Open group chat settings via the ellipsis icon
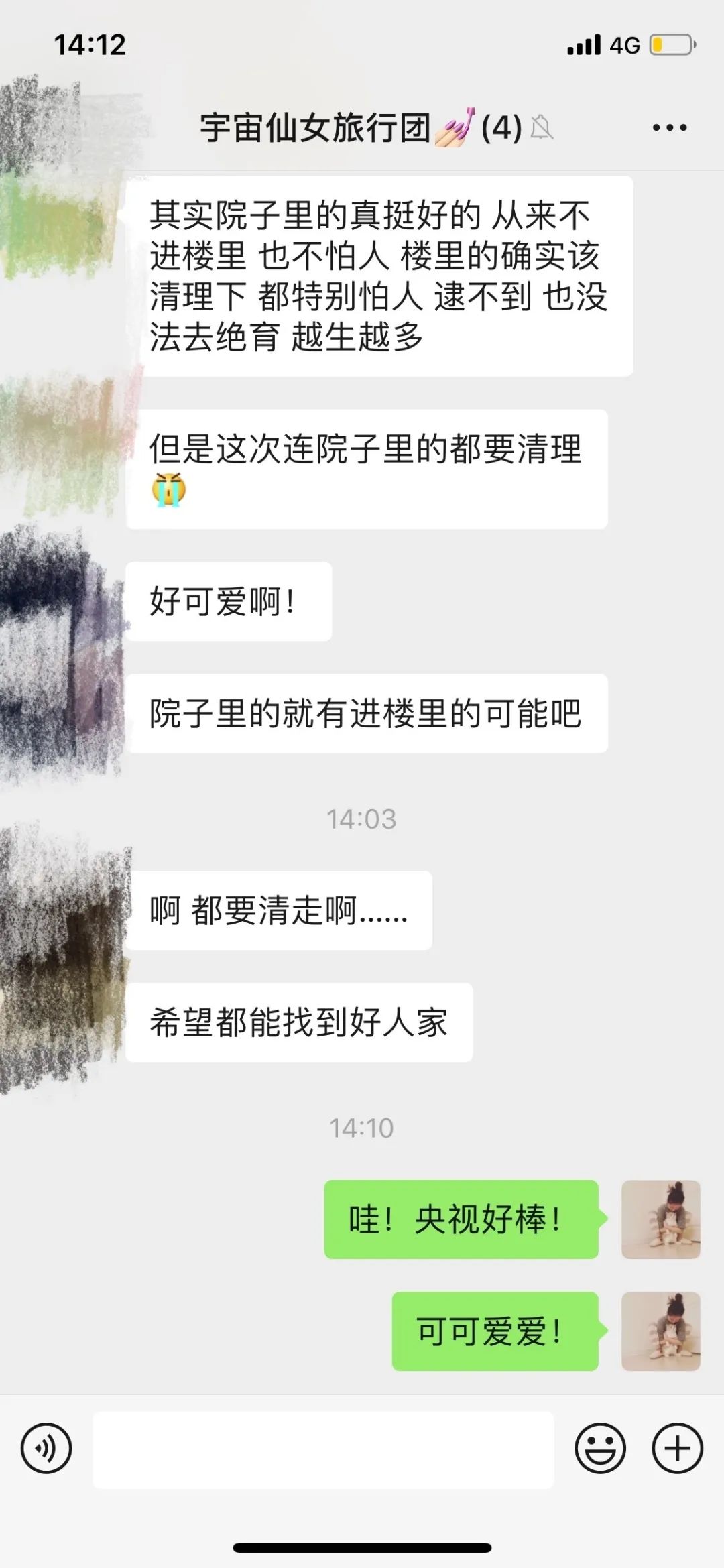Screen dimensions: 724x1568 669,126
